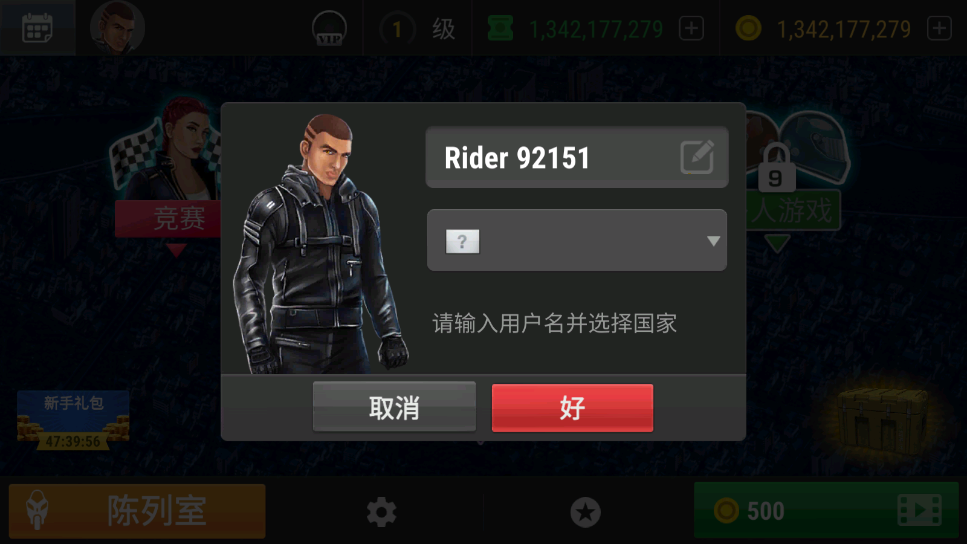Edit the username Rider 92151

(x=696, y=158)
